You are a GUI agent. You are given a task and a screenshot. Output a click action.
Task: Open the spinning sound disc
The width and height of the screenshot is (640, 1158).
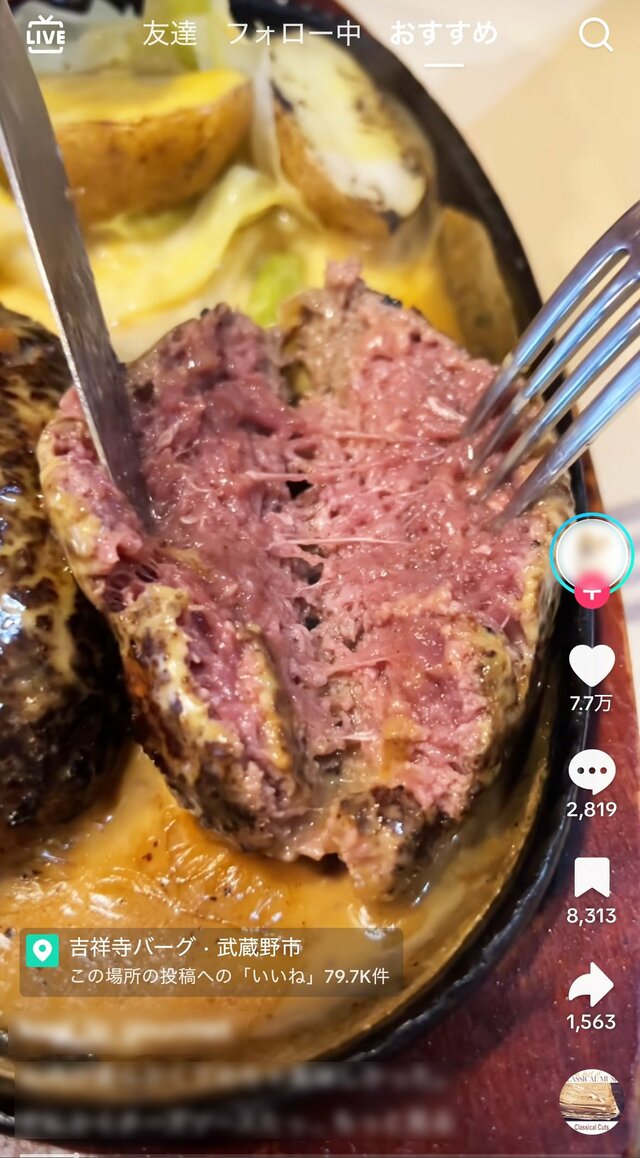pyautogui.click(x=591, y=1102)
